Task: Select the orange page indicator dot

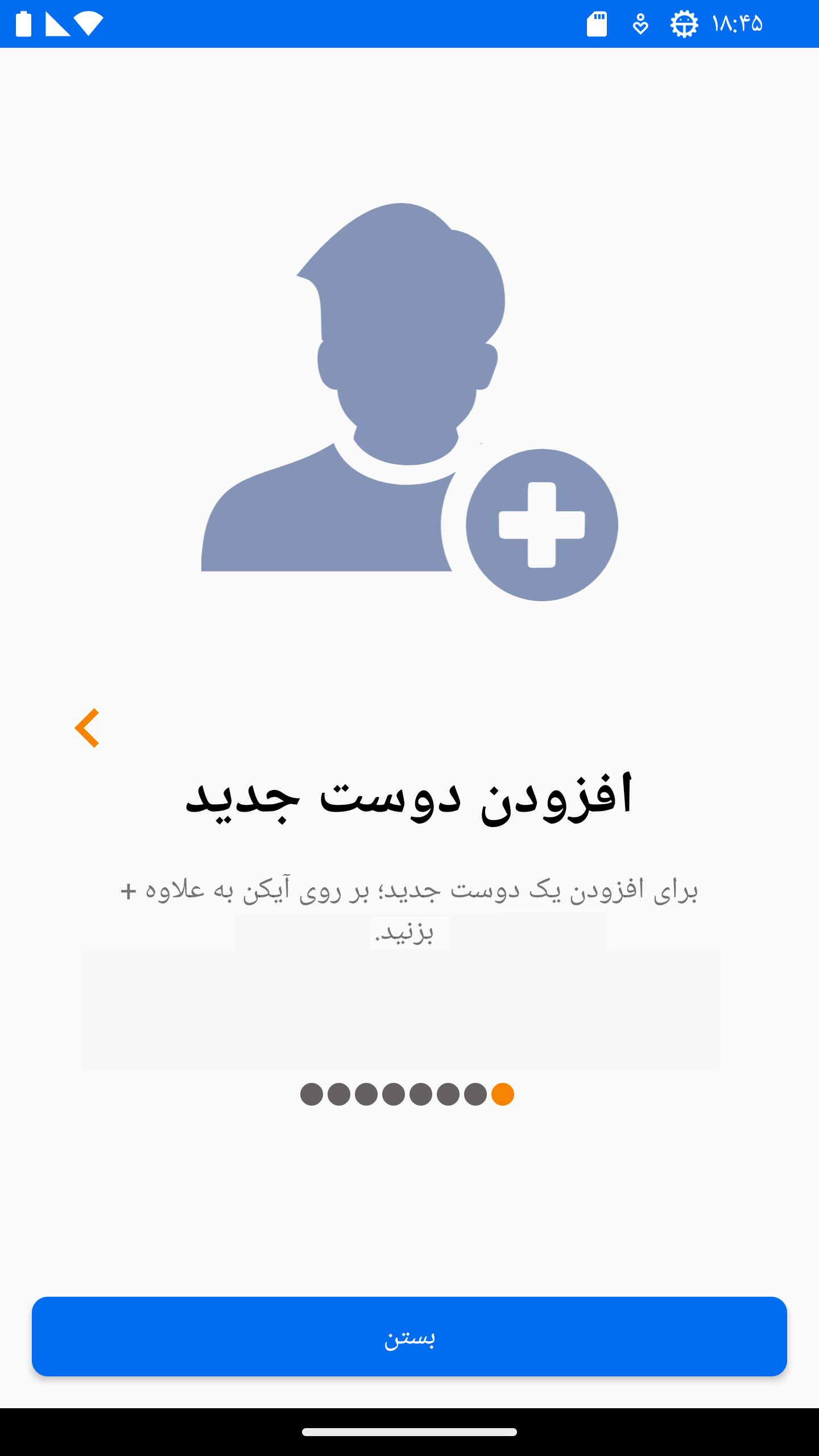Action: [x=503, y=1094]
